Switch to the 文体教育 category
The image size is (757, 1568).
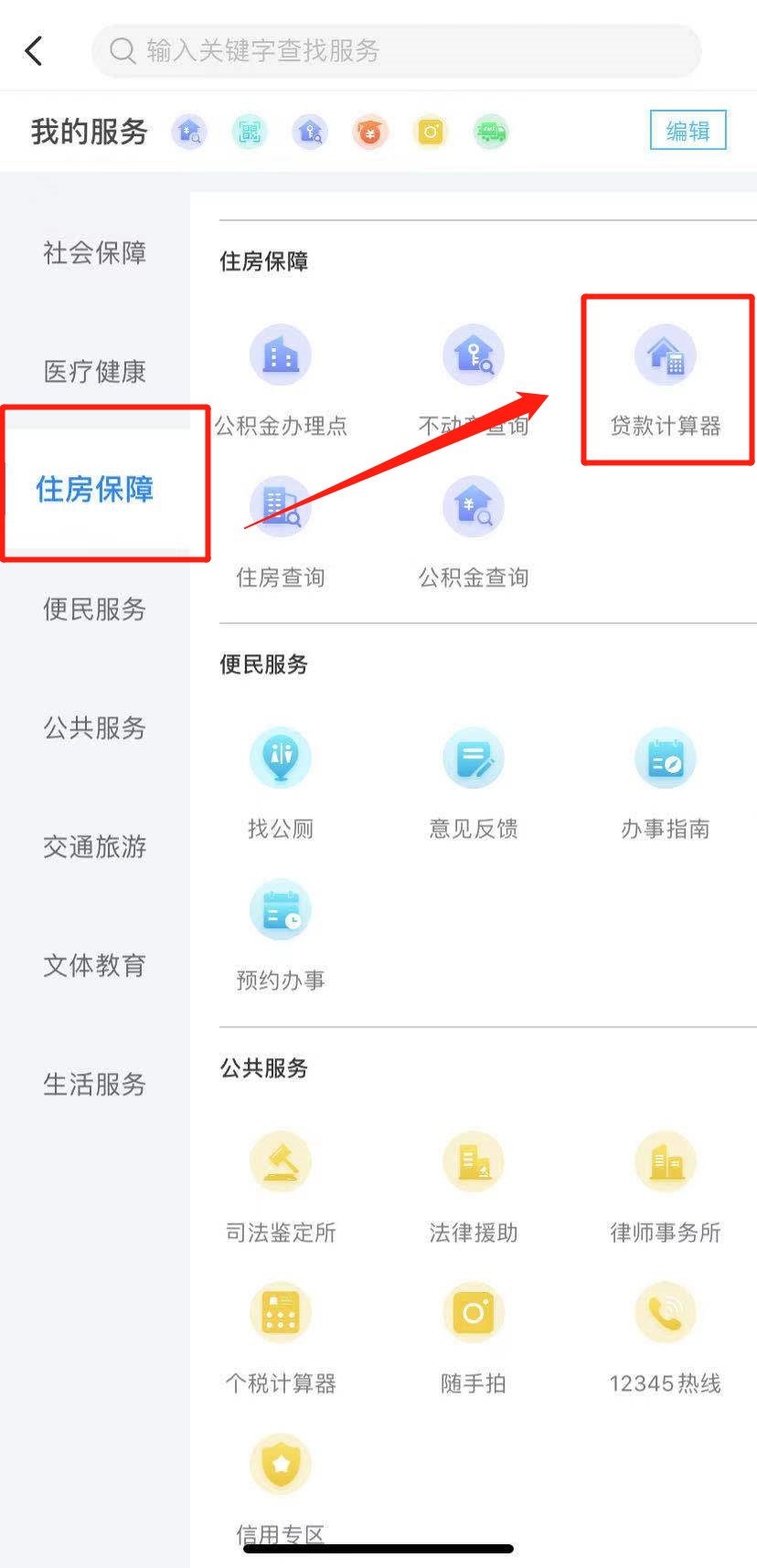coord(95,965)
